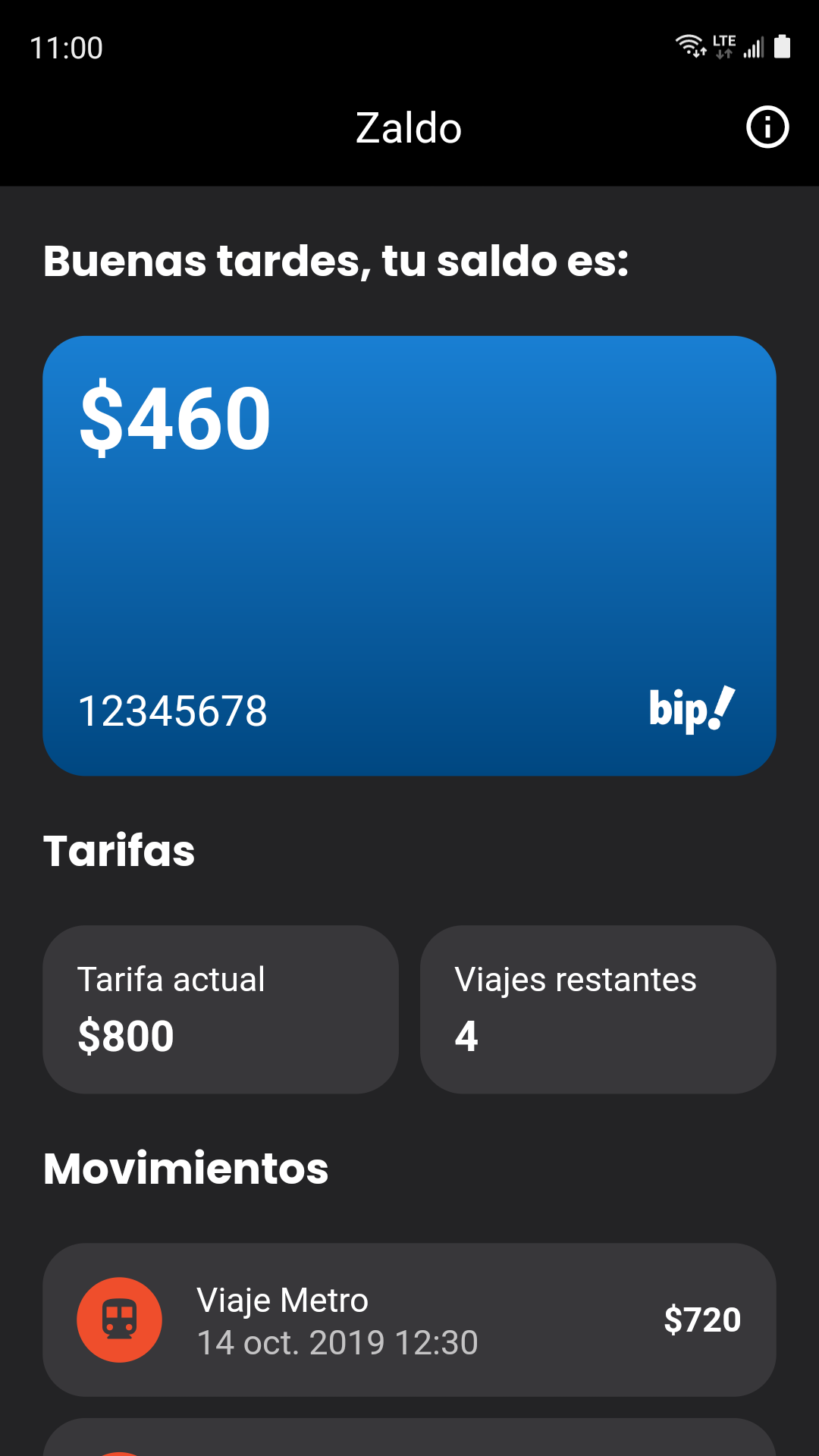This screenshot has width=819, height=1456.
Task: Open the Viaje Metro movement from 14 oct.
Action: pos(409,1319)
